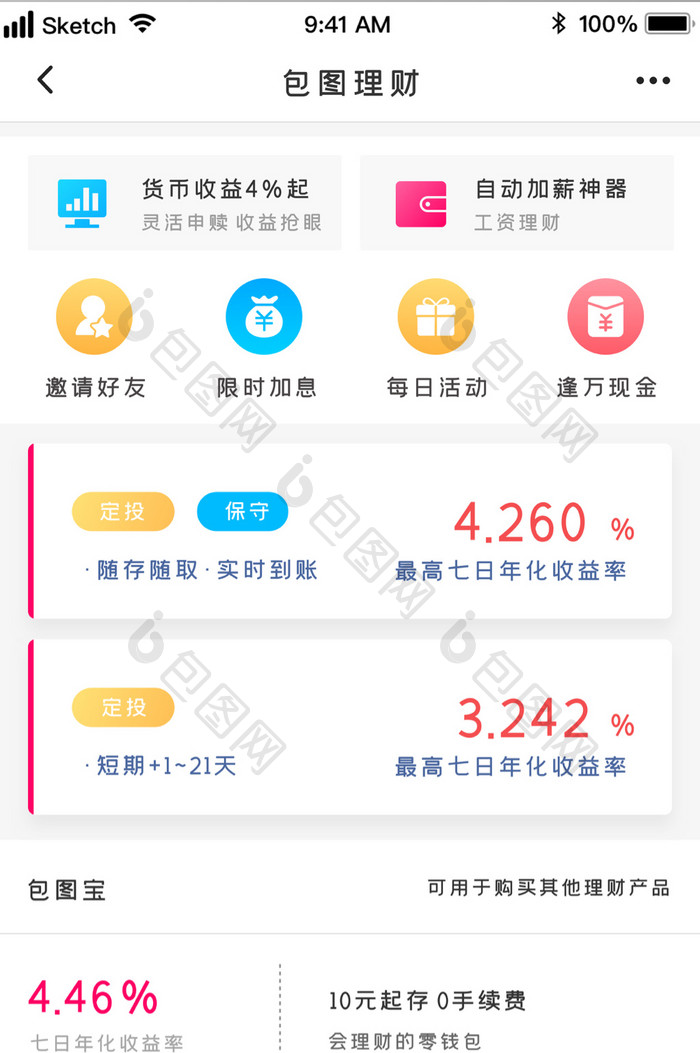Screen dimensions: 700x1053
Task: View 包图宝 4.46% product details
Action: coord(93,998)
